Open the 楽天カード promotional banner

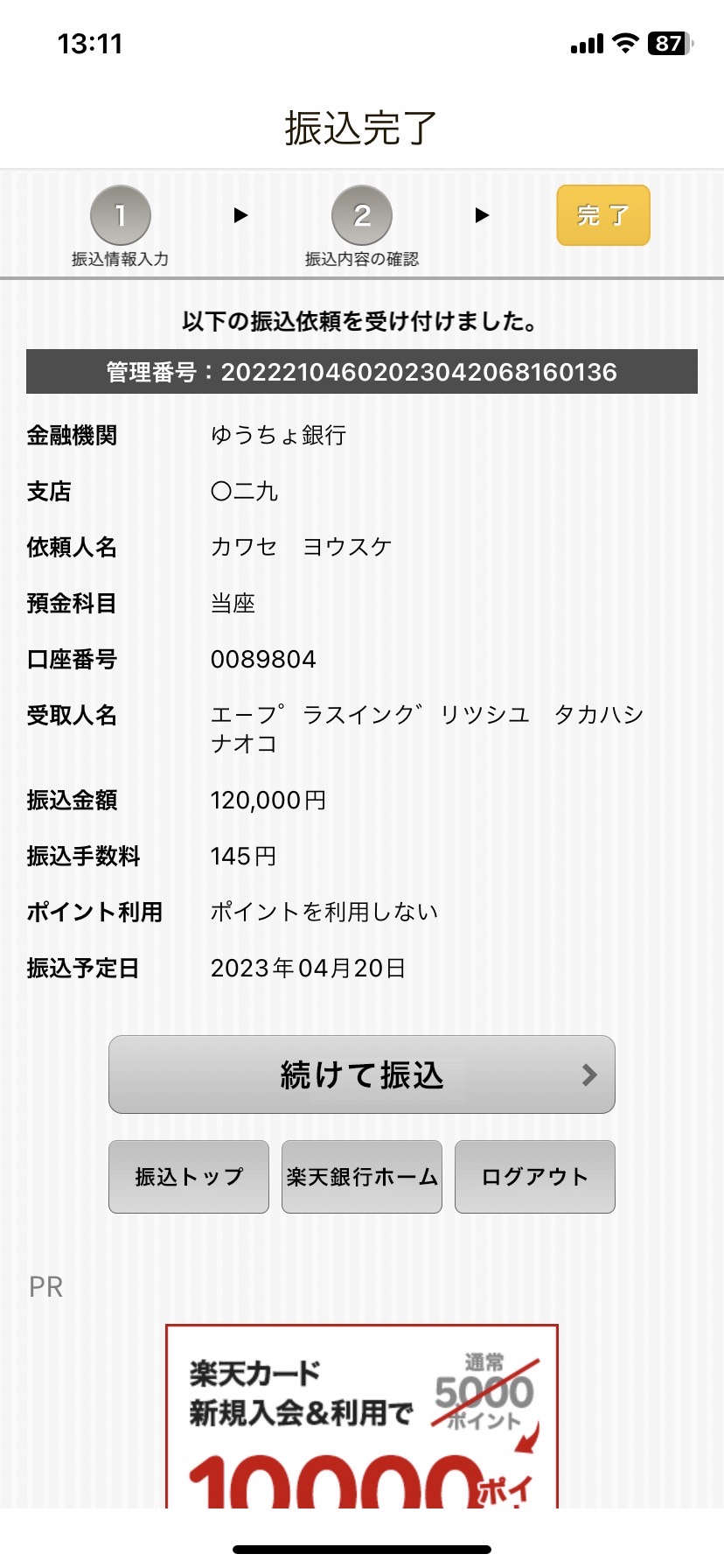tap(362, 1416)
